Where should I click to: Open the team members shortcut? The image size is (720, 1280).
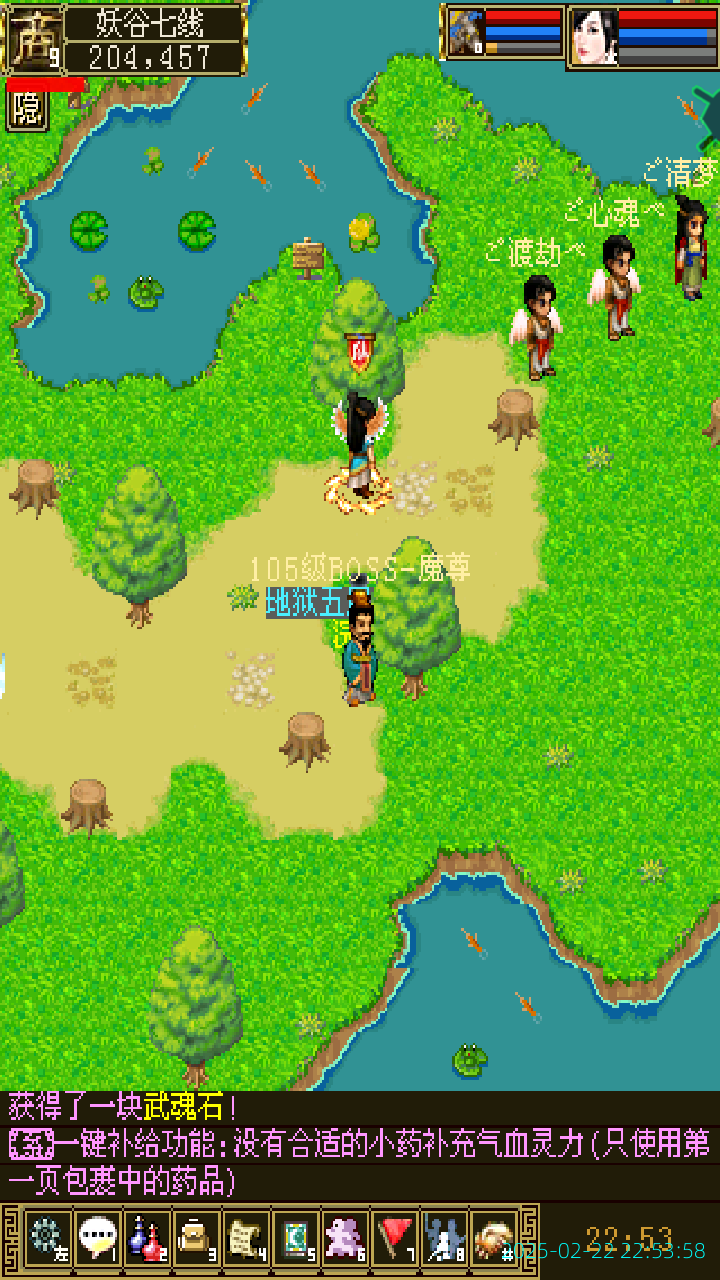click(x=445, y=1238)
